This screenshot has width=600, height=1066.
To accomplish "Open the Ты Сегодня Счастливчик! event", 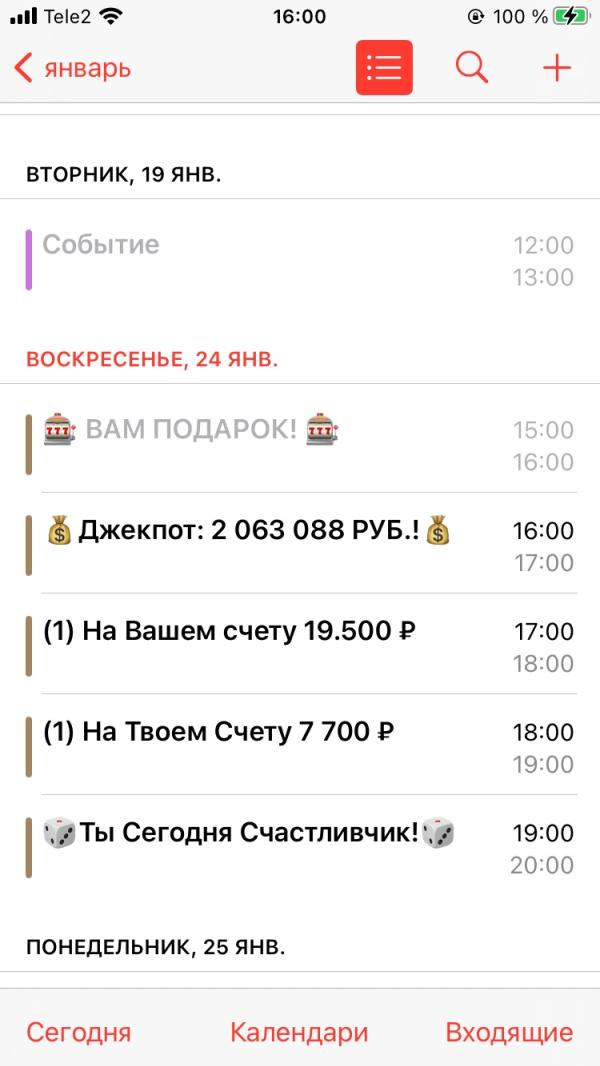I will tap(300, 847).
